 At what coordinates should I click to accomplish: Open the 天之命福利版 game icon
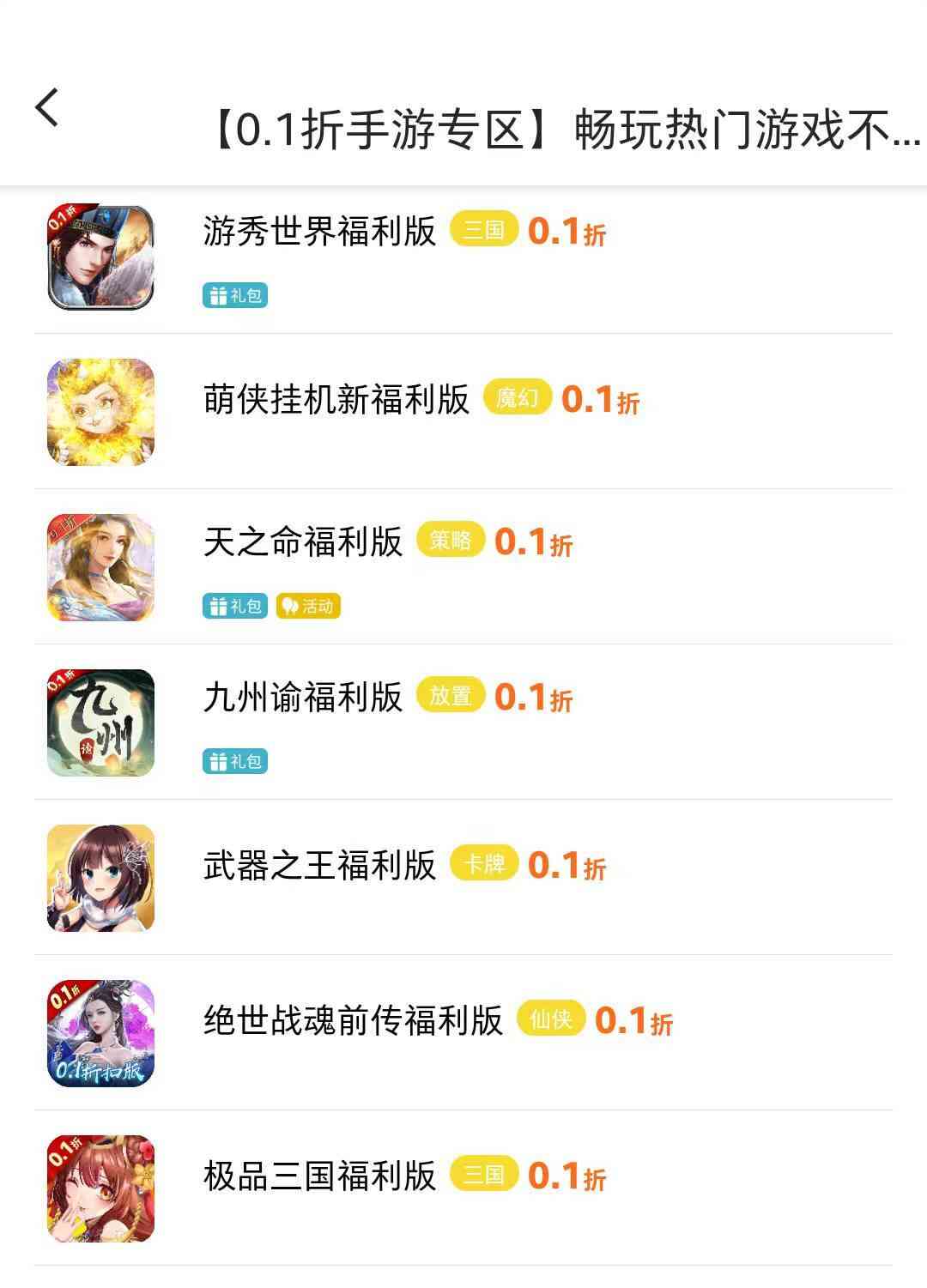click(100, 567)
